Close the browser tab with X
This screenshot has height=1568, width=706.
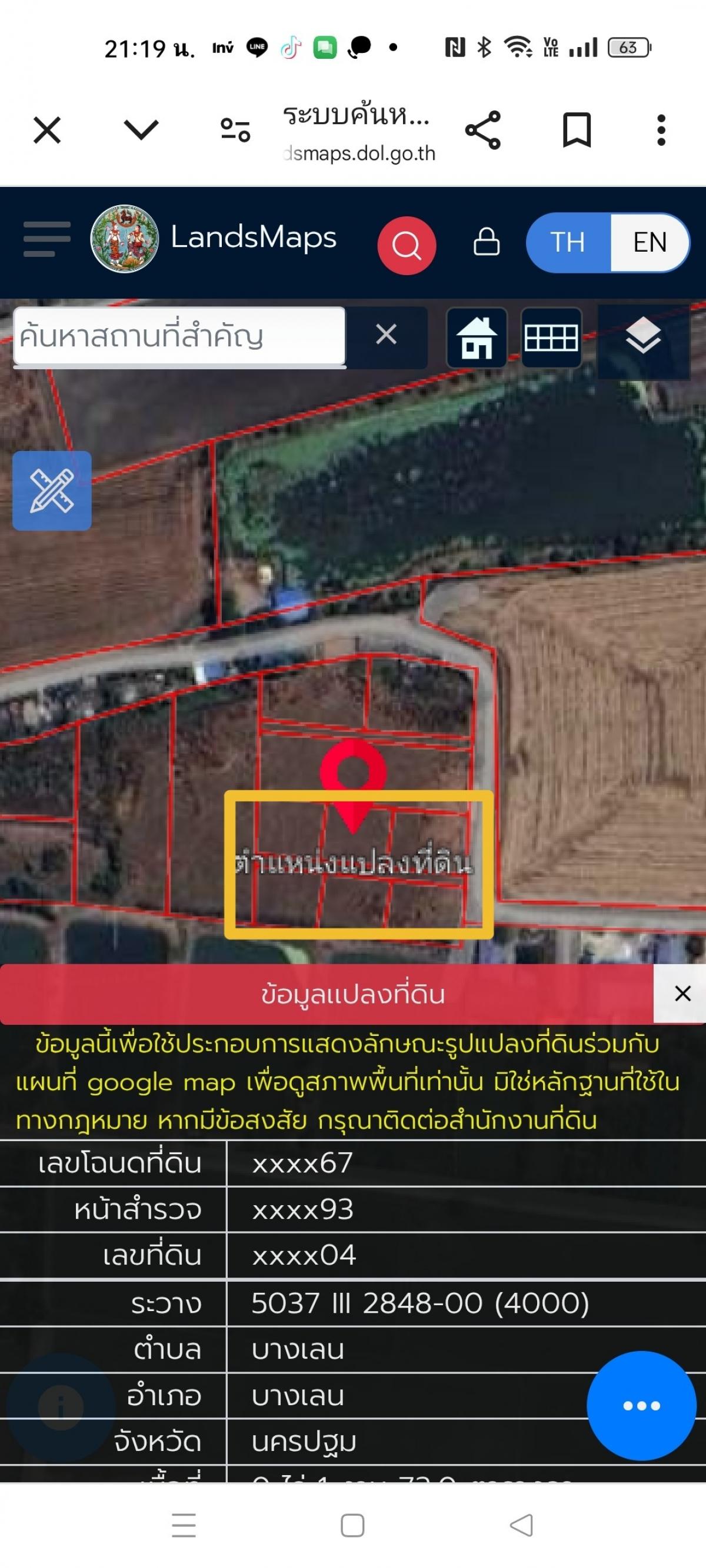47,131
